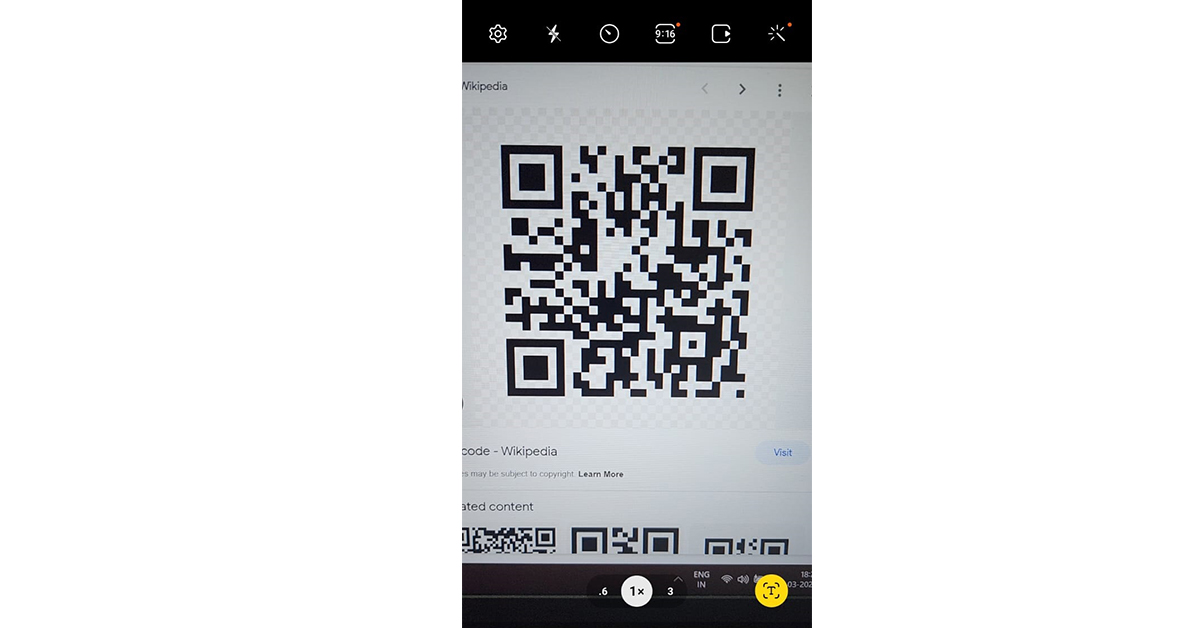Viewport: 1200px width, 628px height.
Task: Toggle motion photo
Action: pyautogui.click(x=721, y=34)
